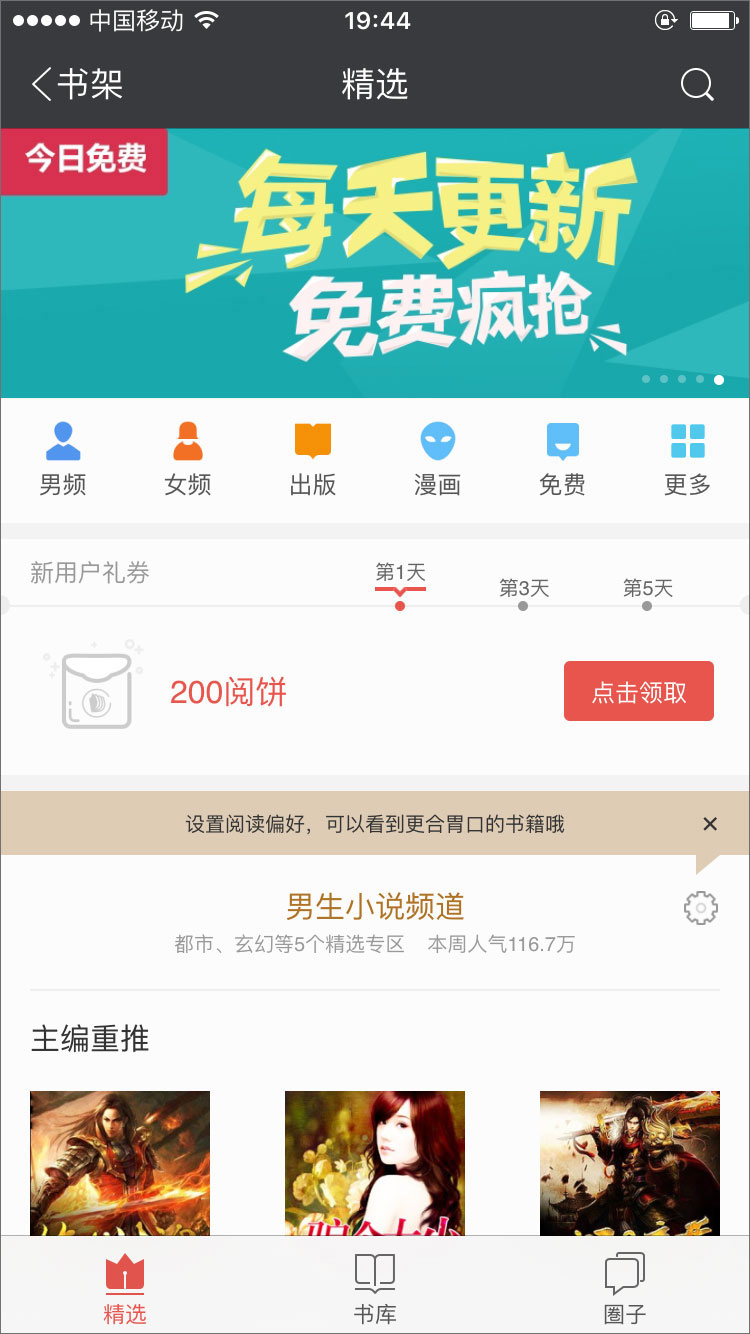Open the 女频 category
Viewport: 750px width, 1334px height.
188,459
